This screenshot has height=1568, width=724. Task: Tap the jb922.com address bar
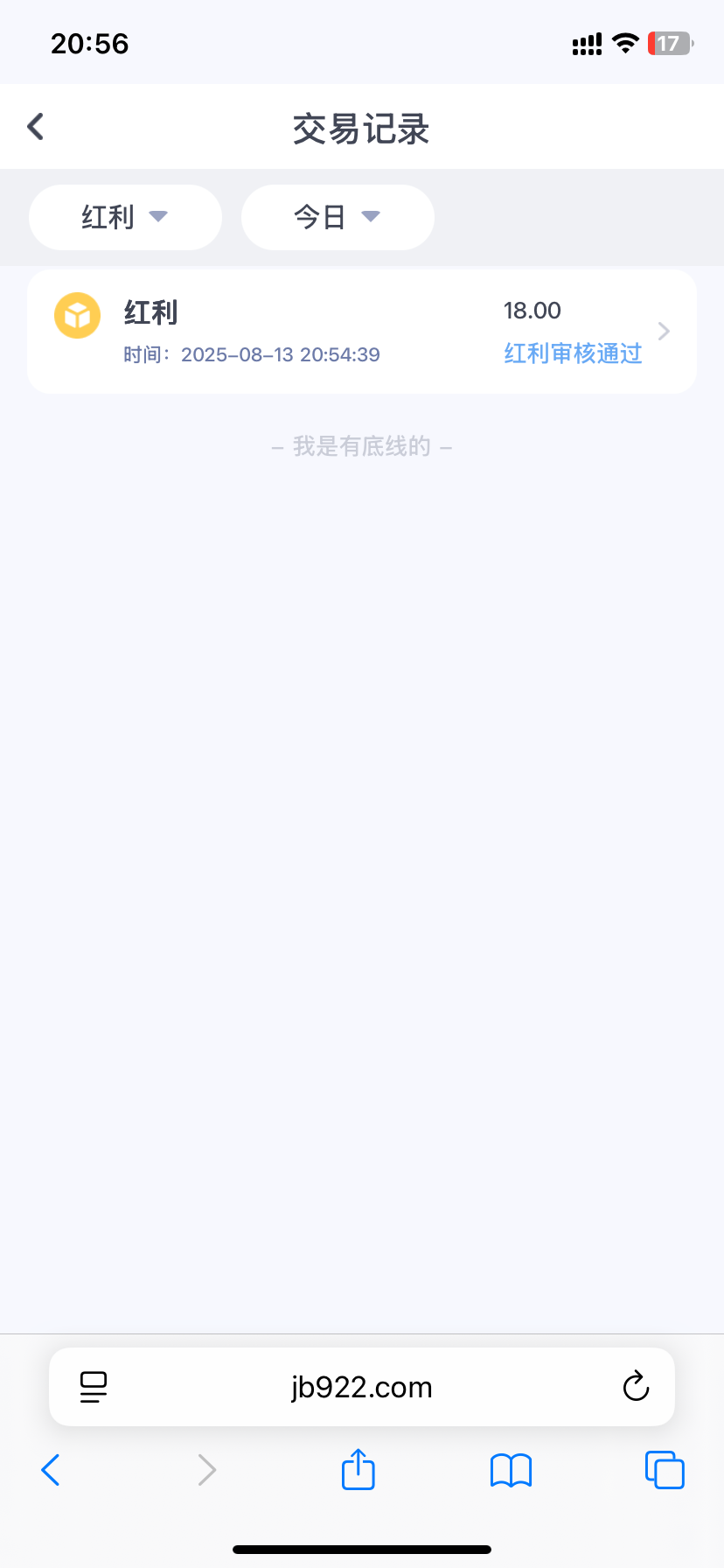coord(362,1387)
